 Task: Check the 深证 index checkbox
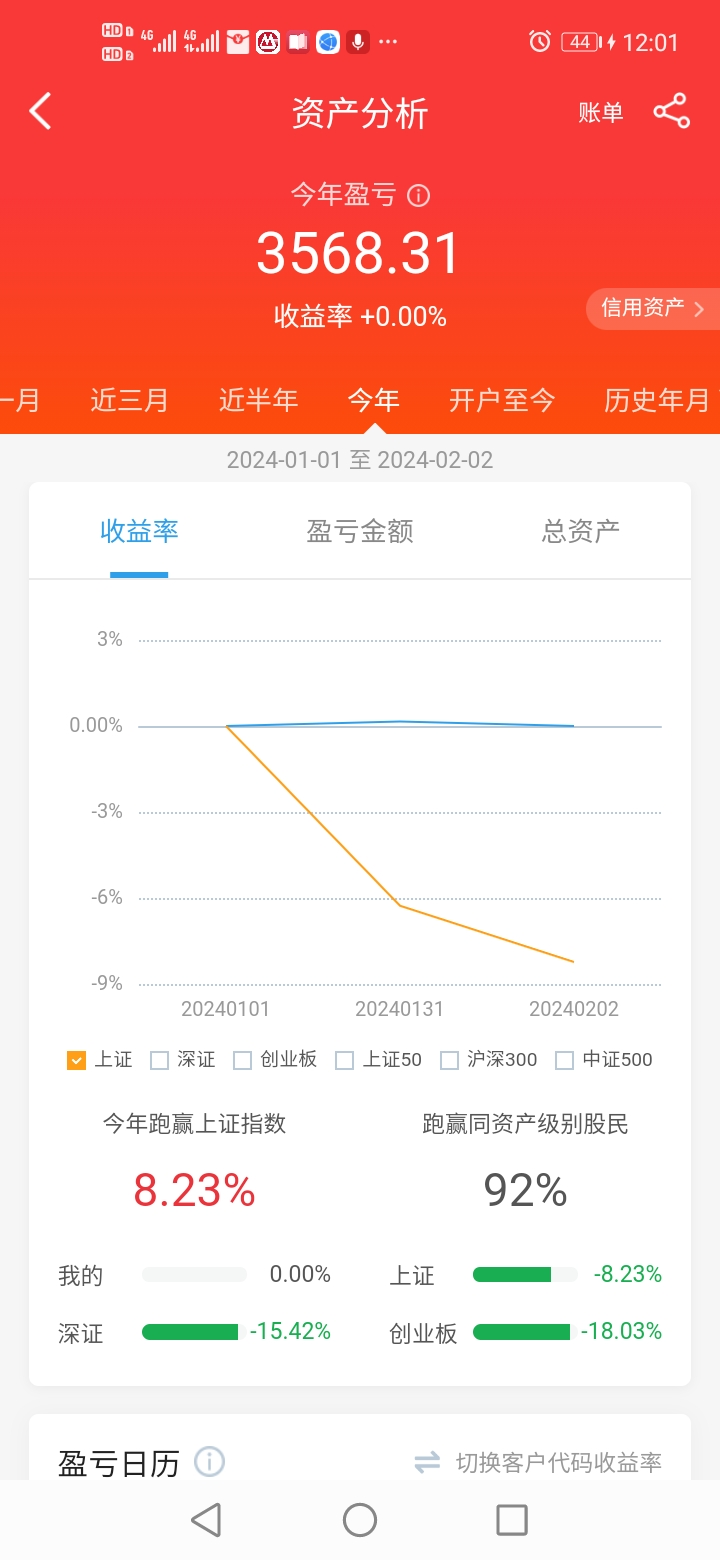click(160, 1060)
